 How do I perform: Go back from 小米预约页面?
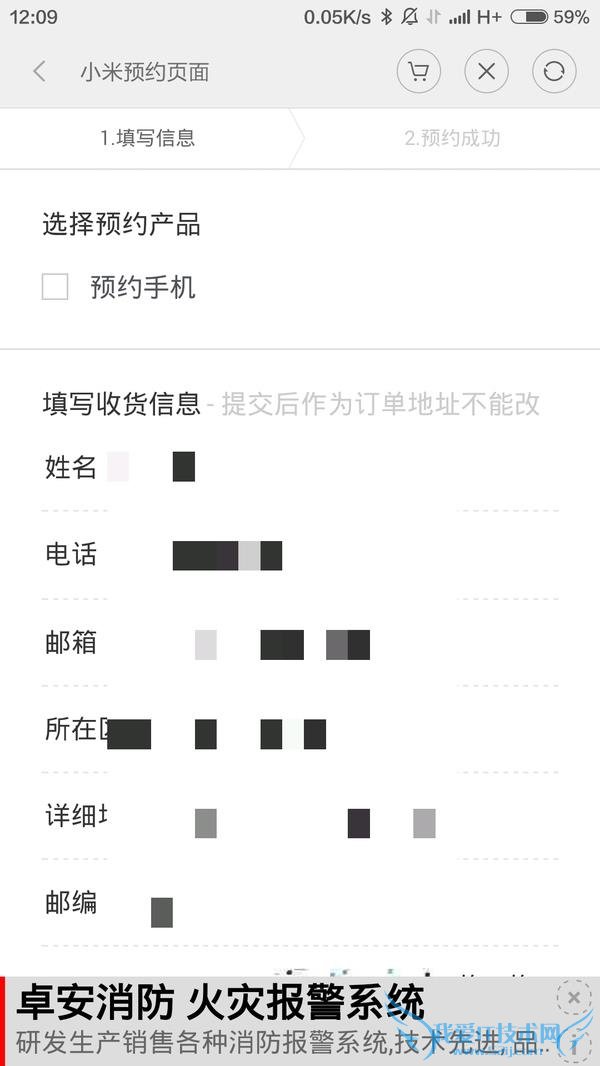click(39, 72)
